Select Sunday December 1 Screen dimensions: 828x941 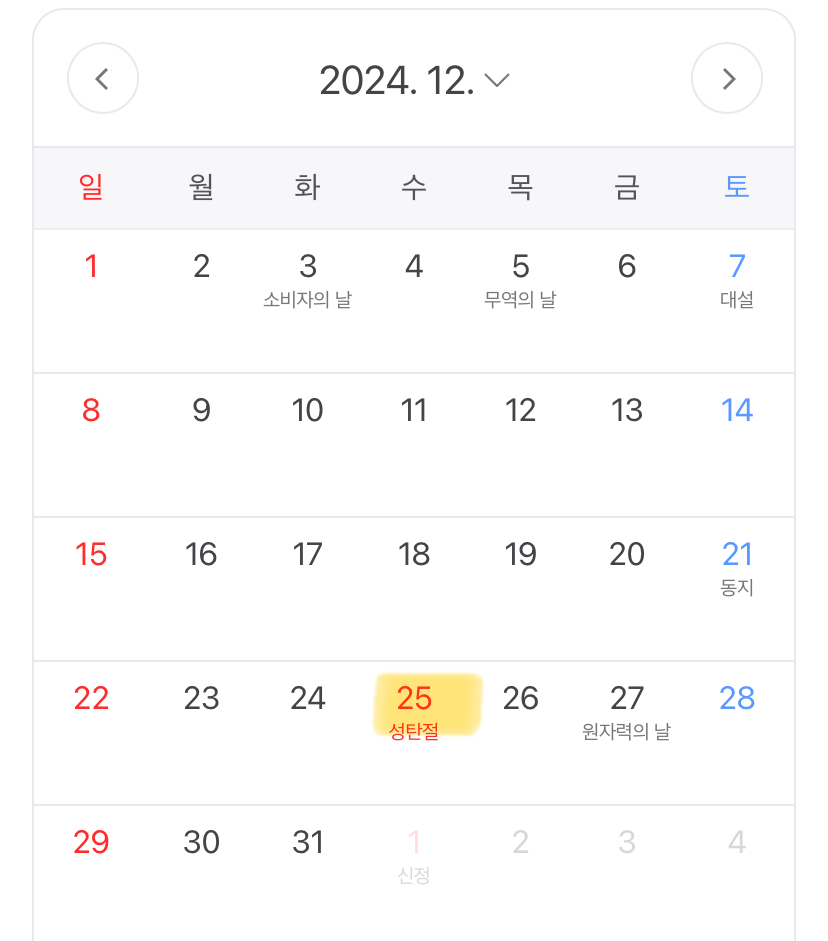tap(91, 266)
